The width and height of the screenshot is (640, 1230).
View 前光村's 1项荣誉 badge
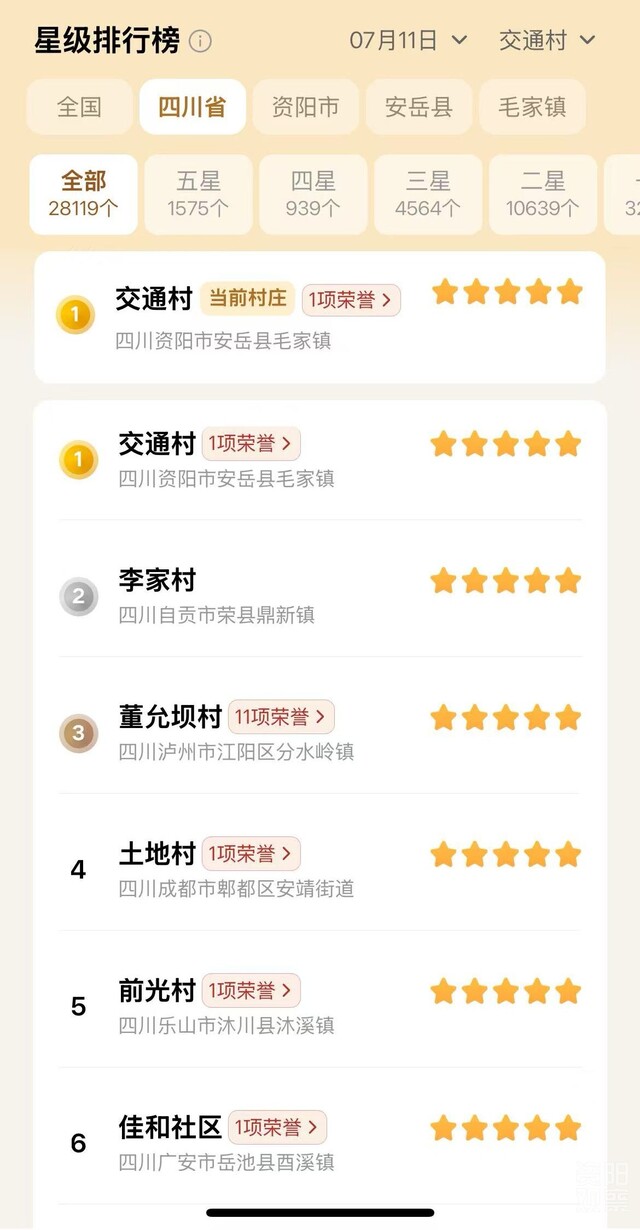pyautogui.click(x=251, y=991)
